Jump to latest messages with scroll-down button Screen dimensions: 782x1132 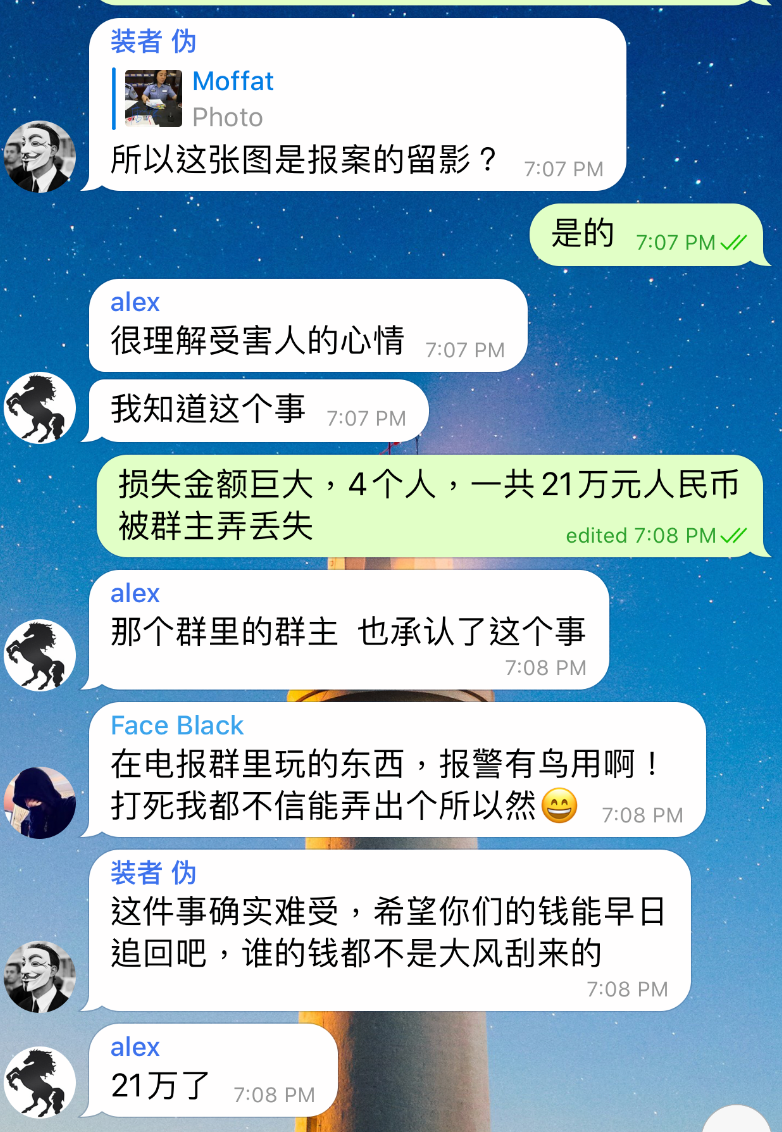pos(740,1122)
